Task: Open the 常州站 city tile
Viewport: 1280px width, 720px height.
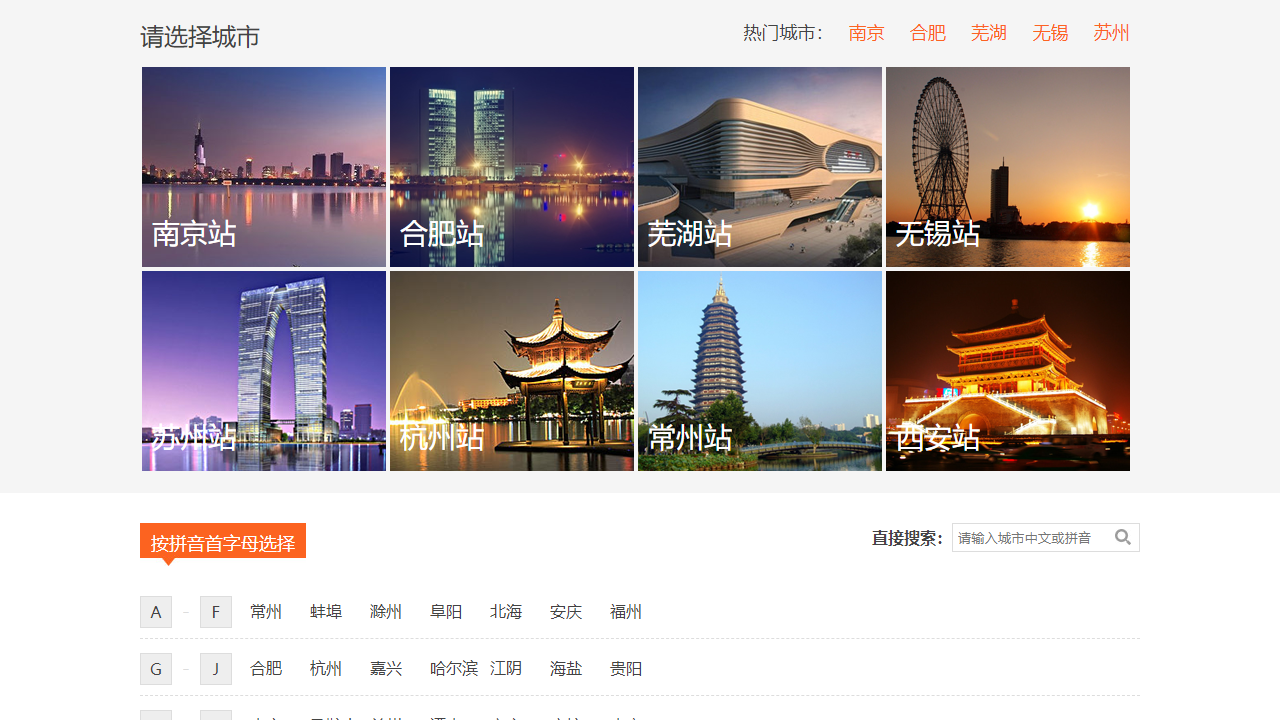Action: [x=760, y=371]
